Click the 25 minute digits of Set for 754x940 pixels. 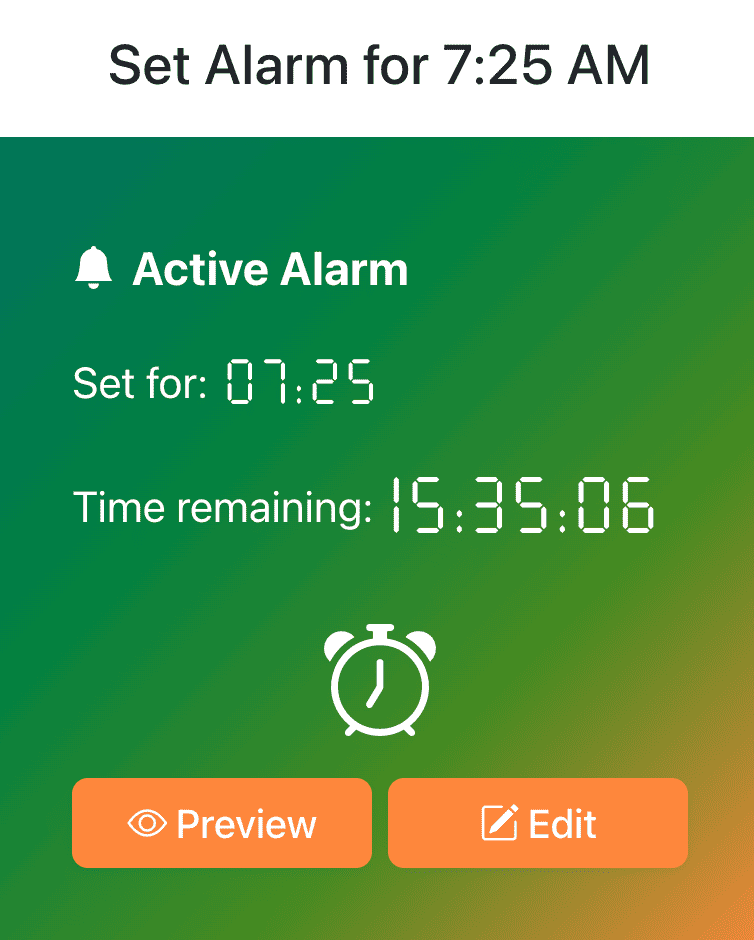[345, 380]
